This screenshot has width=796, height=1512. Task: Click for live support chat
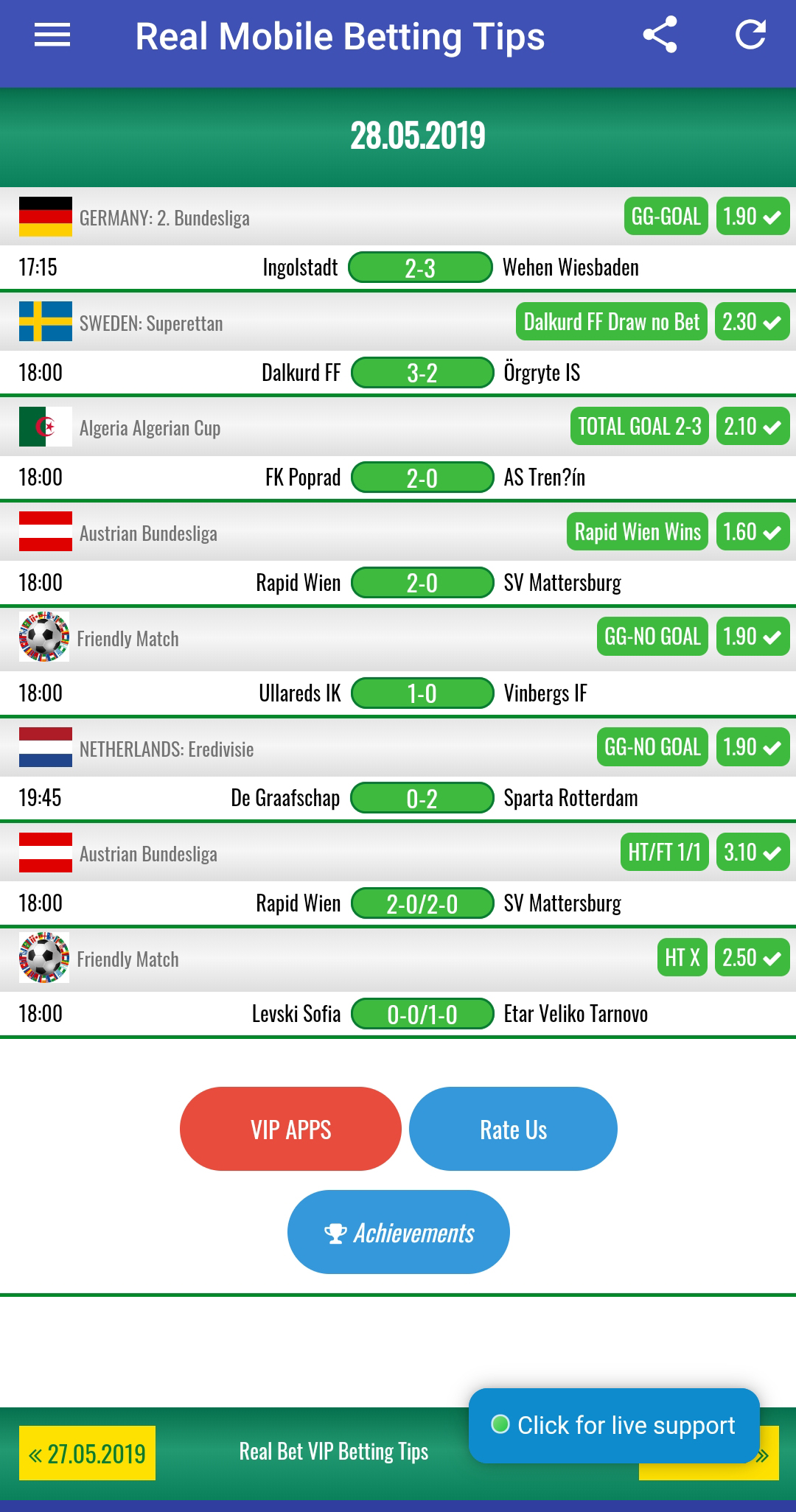tap(613, 1425)
